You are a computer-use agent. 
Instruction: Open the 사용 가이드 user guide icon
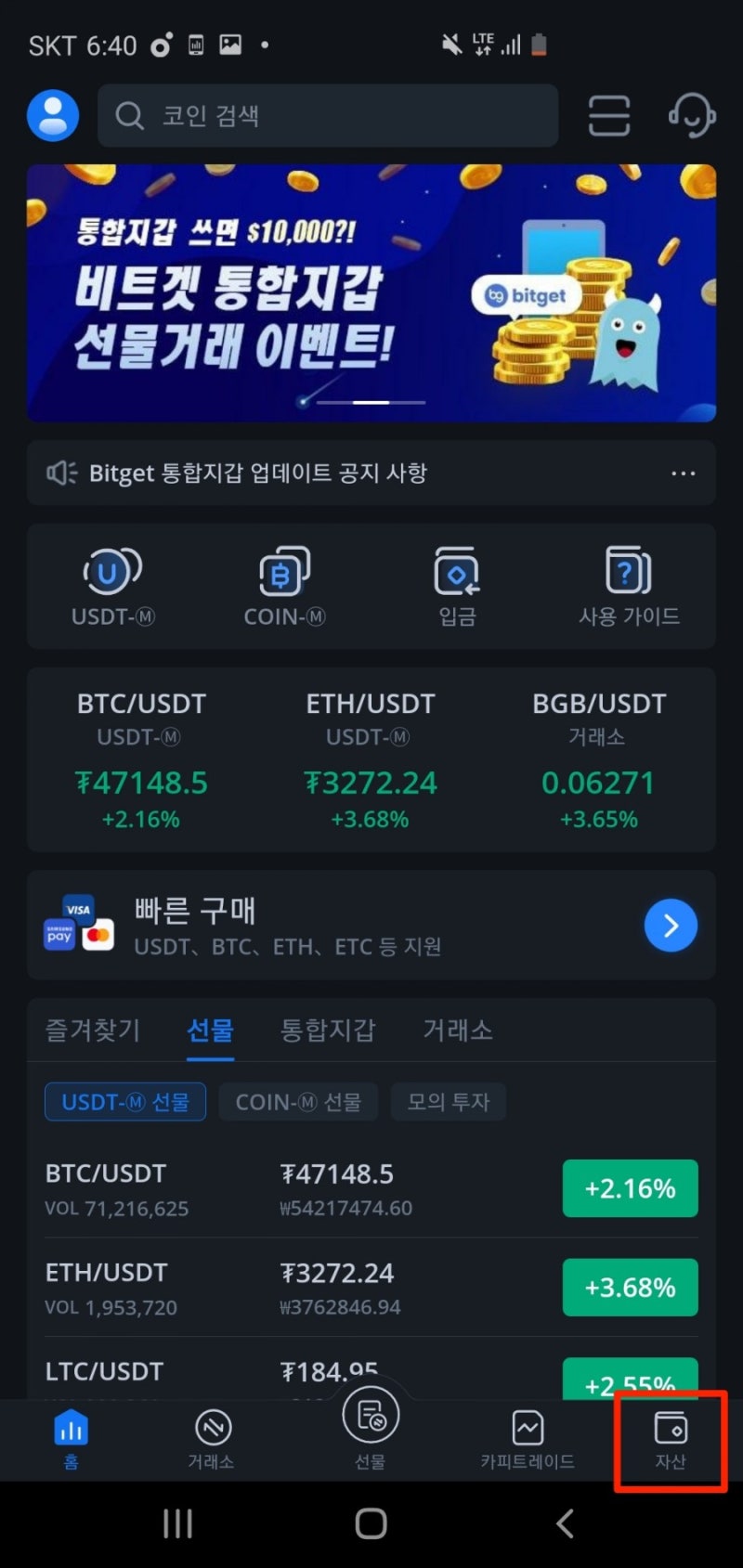(628, 585)
